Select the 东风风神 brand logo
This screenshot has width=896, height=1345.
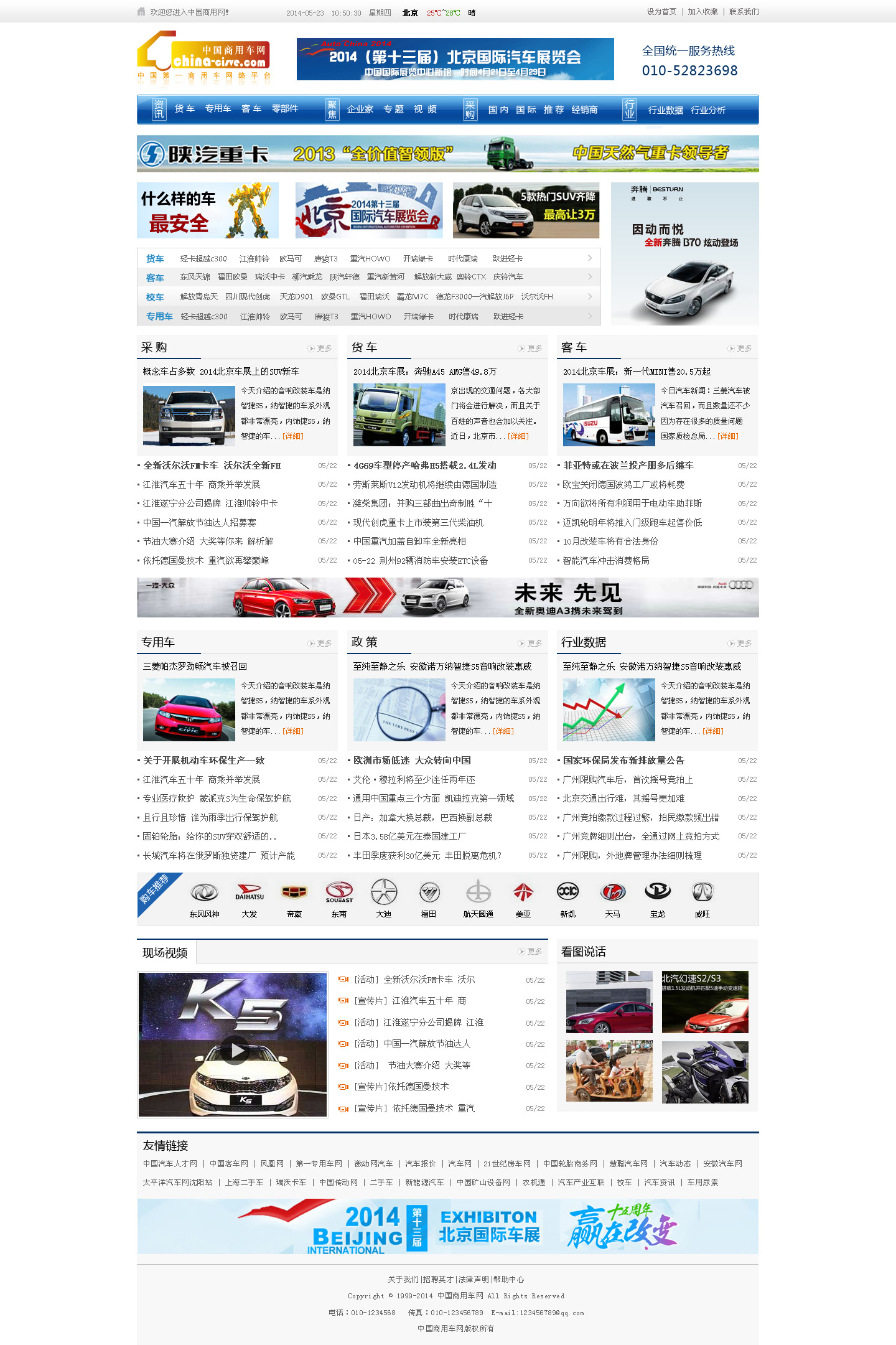click(x=204, y=899)
